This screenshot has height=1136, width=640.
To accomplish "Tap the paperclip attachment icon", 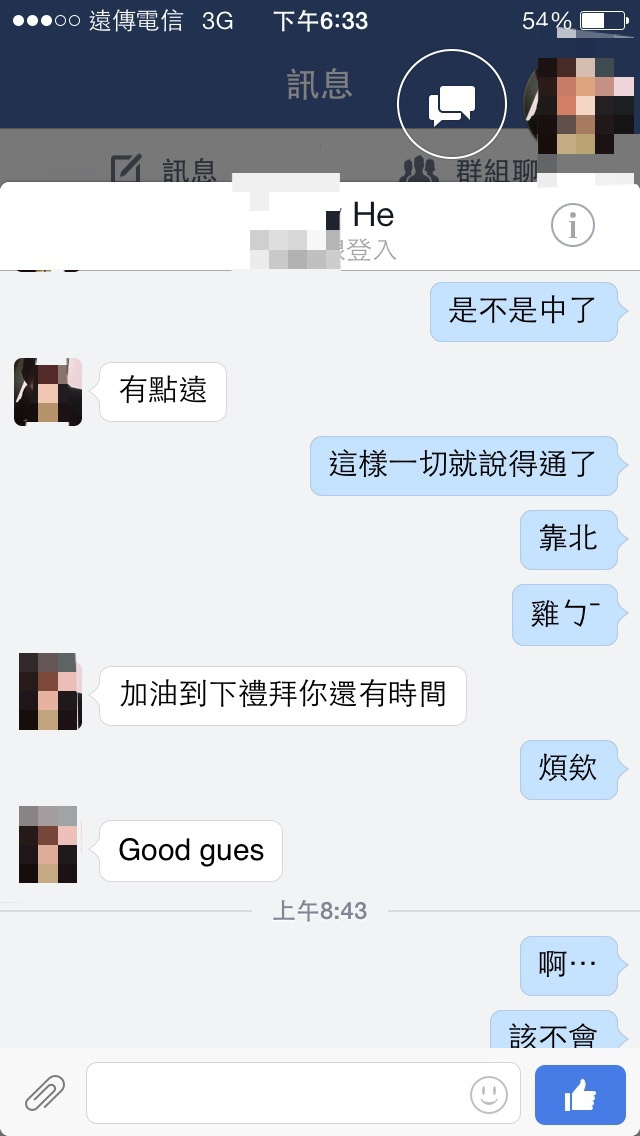I will click(45, 1093).
